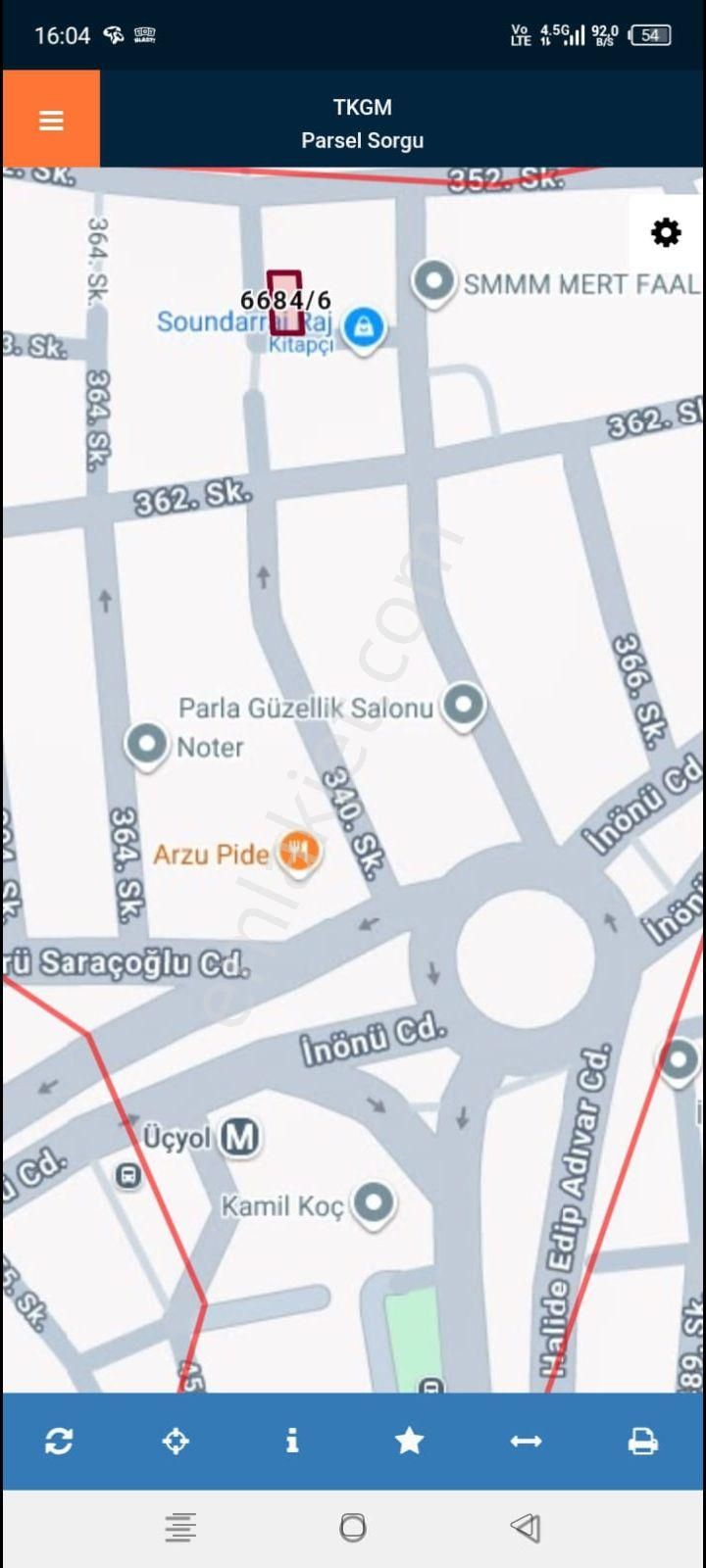Viewport: 706px width, 1568px height.
Task: Tap the Android home button
Action: coord(351,1526)
